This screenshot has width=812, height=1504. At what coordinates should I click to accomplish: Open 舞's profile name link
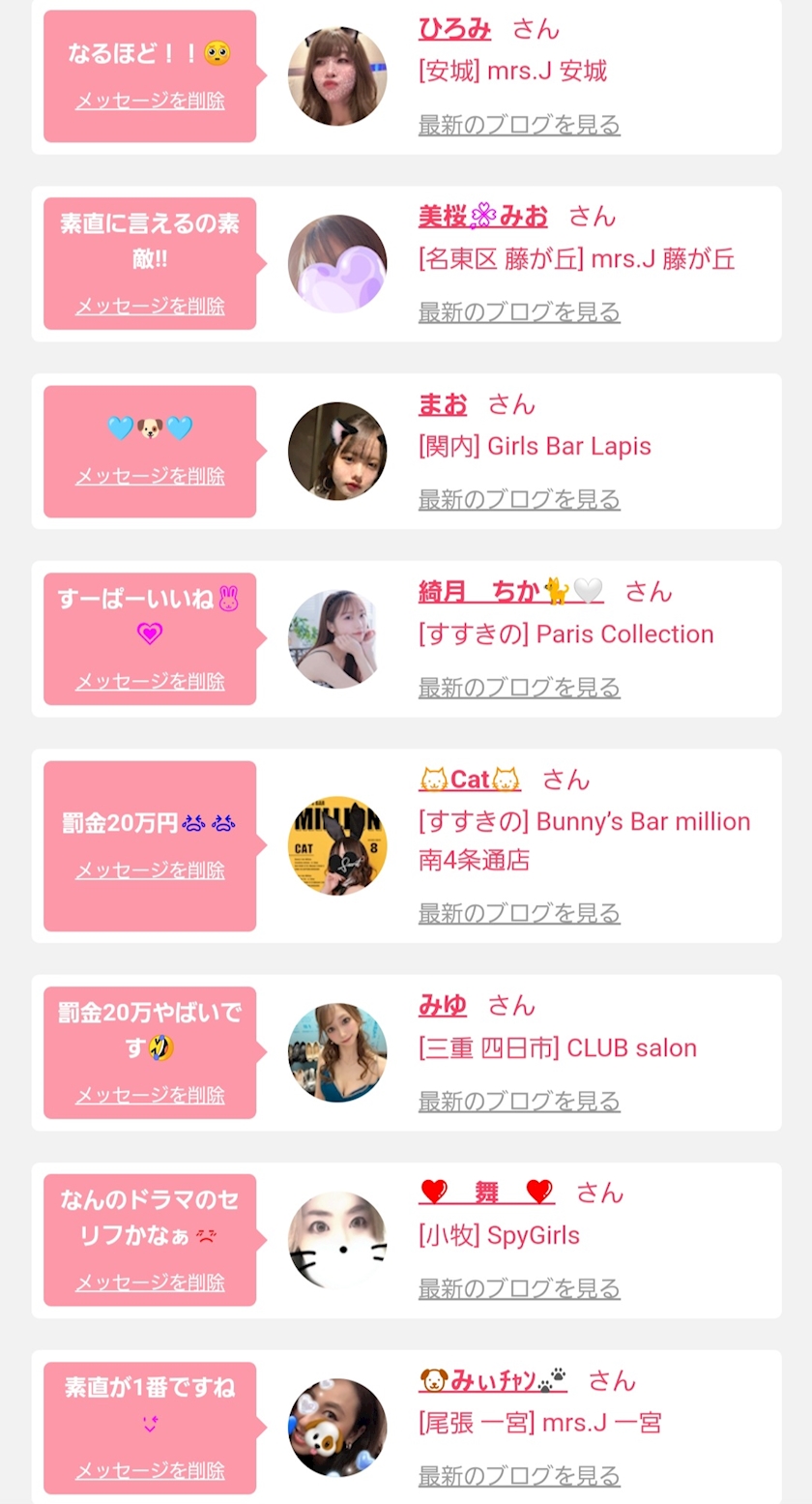click(486, 1193)
